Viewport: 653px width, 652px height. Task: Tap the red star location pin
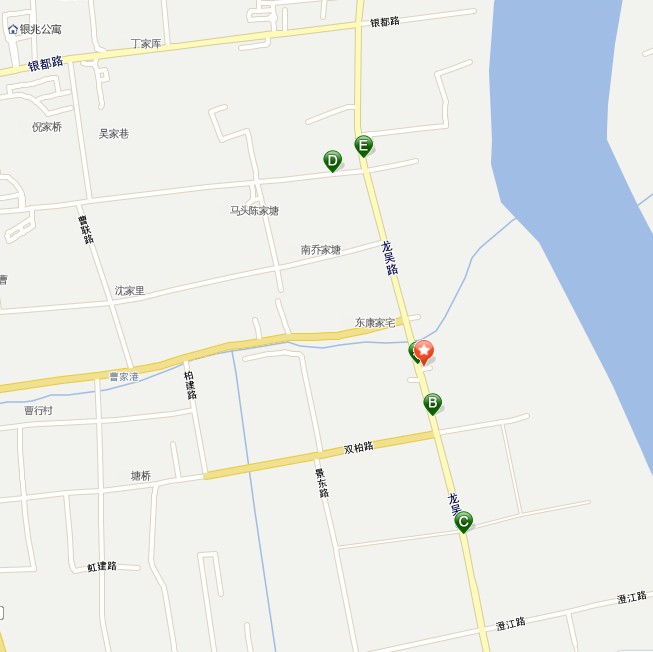424,351
